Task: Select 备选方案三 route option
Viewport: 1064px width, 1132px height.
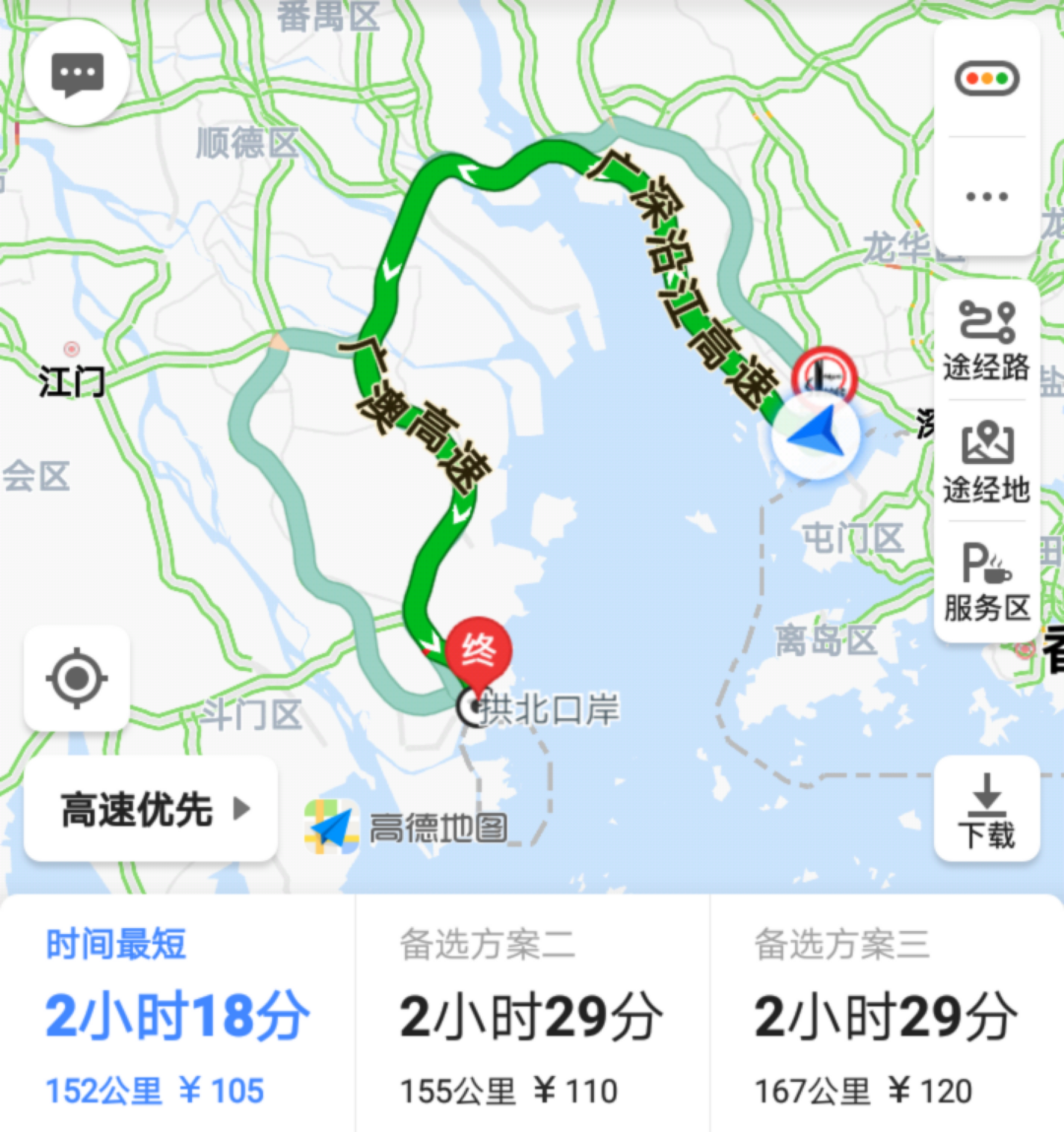Action: tap(887, 1015)
